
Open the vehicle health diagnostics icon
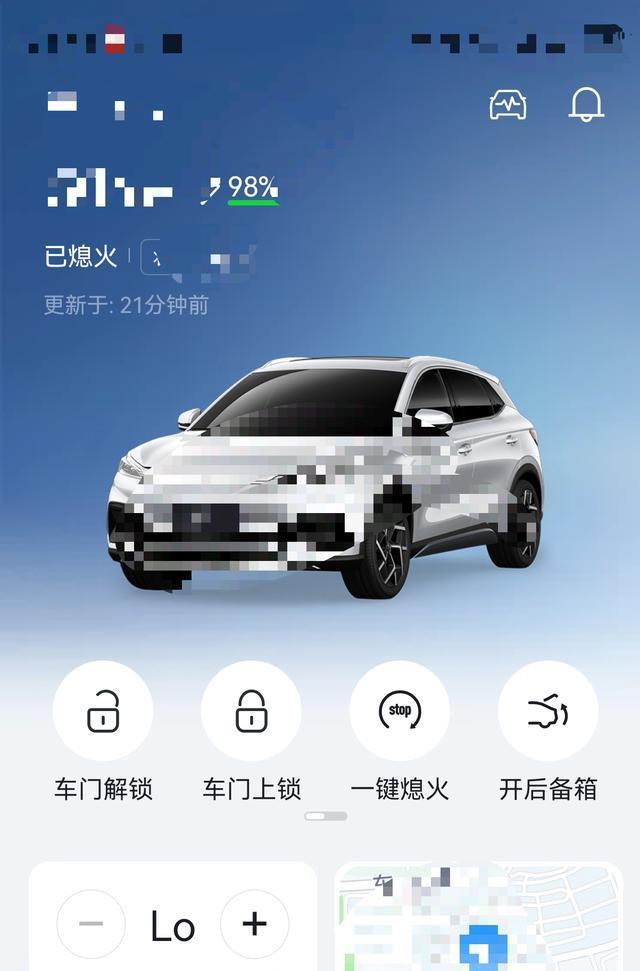[x=507, y=104]
